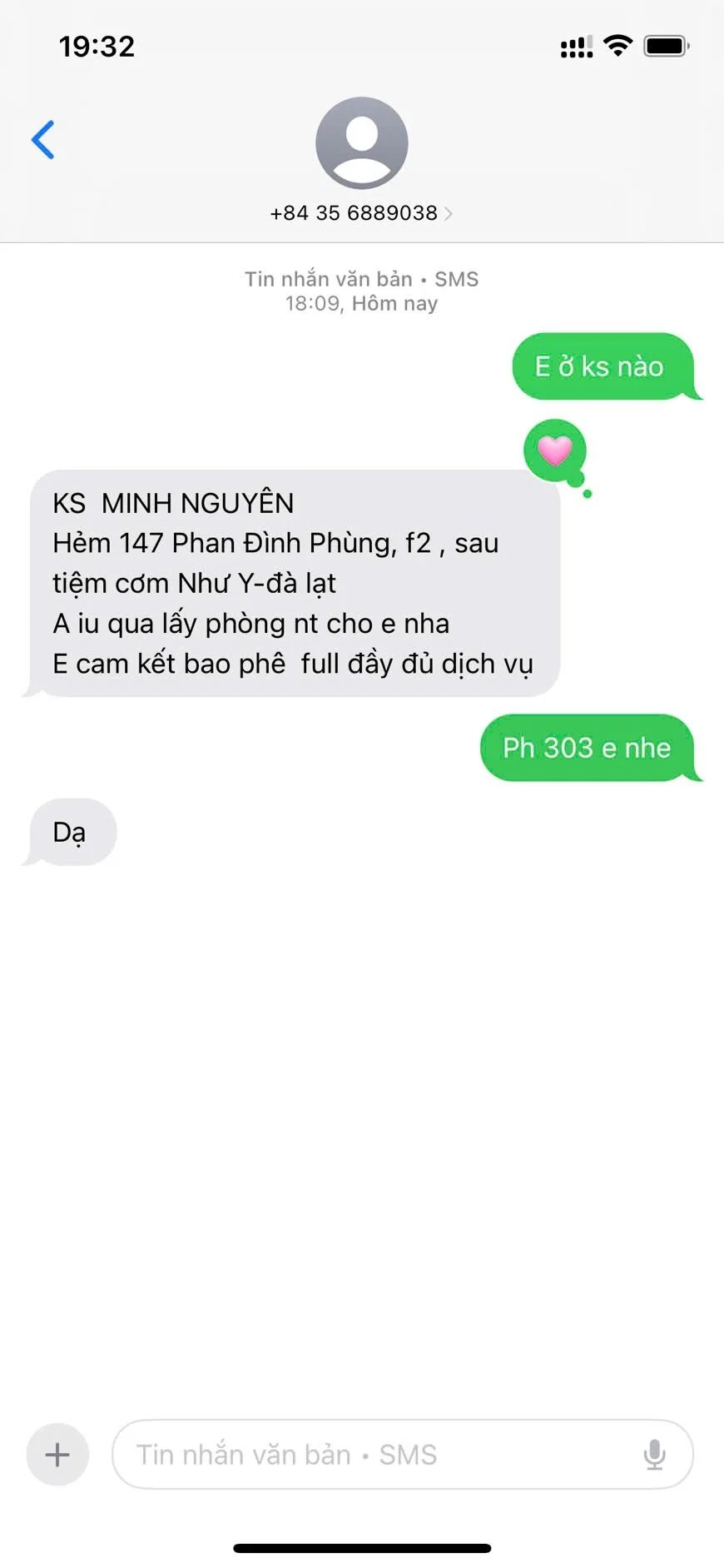This screenshot has width=724, height=1568.
Task: Open contact details for +84 35 6889038
Action: pyautogui.click(x=360, y=213)
